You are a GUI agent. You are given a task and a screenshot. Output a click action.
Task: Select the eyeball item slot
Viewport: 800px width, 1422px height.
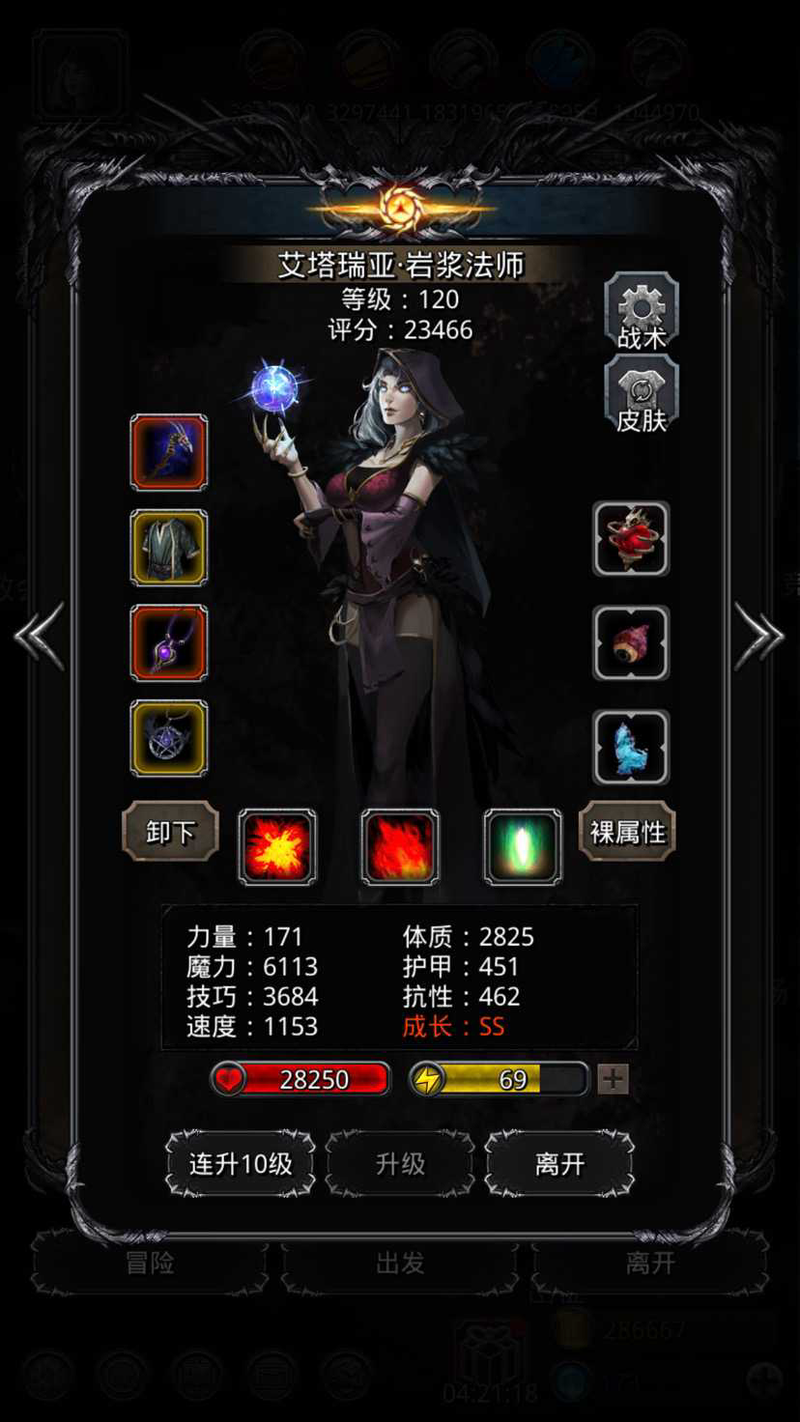pos(631,643)
